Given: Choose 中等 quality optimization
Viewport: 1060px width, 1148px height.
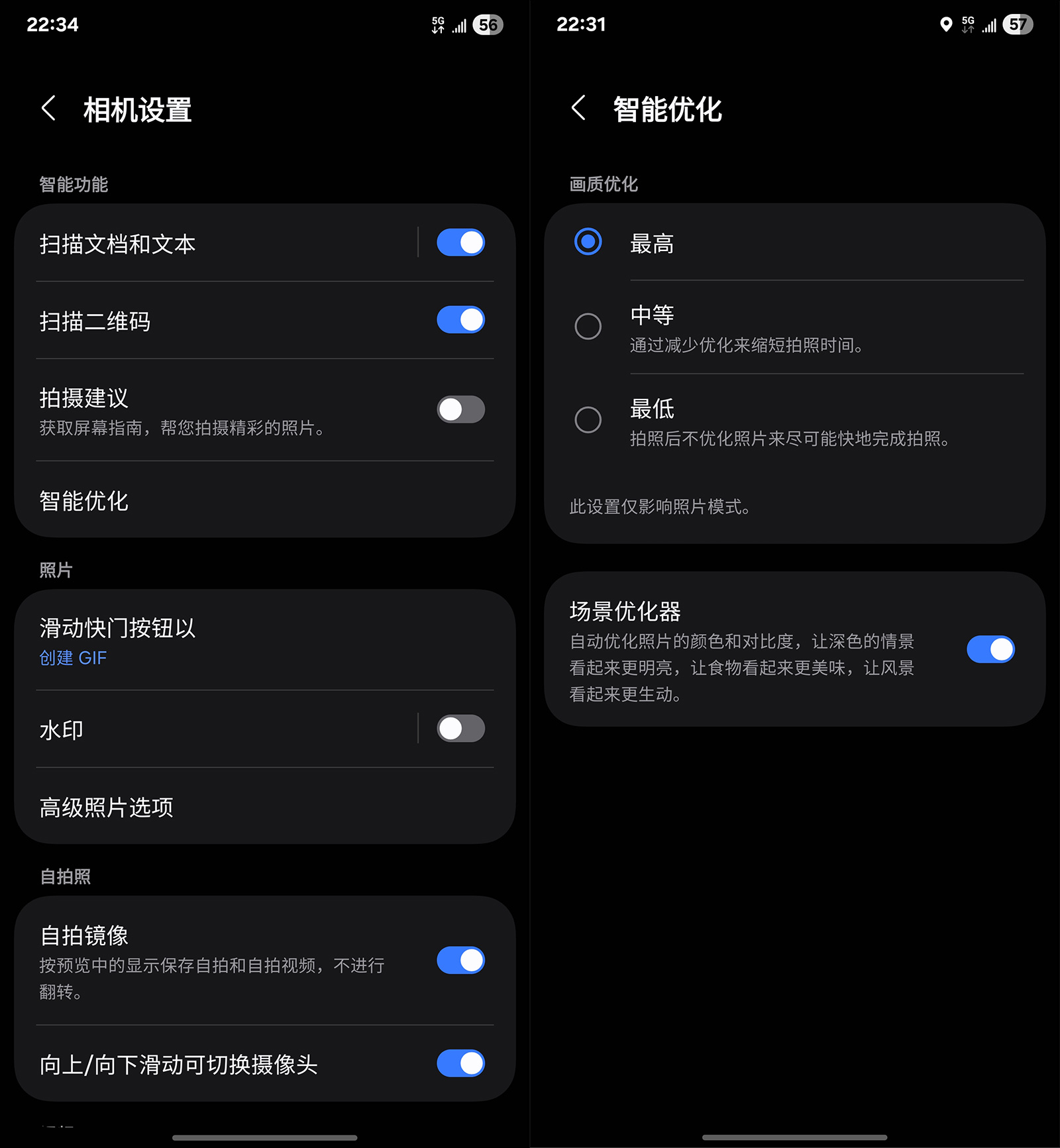Looking at the screenshot, I should click(x=588, y=327).
